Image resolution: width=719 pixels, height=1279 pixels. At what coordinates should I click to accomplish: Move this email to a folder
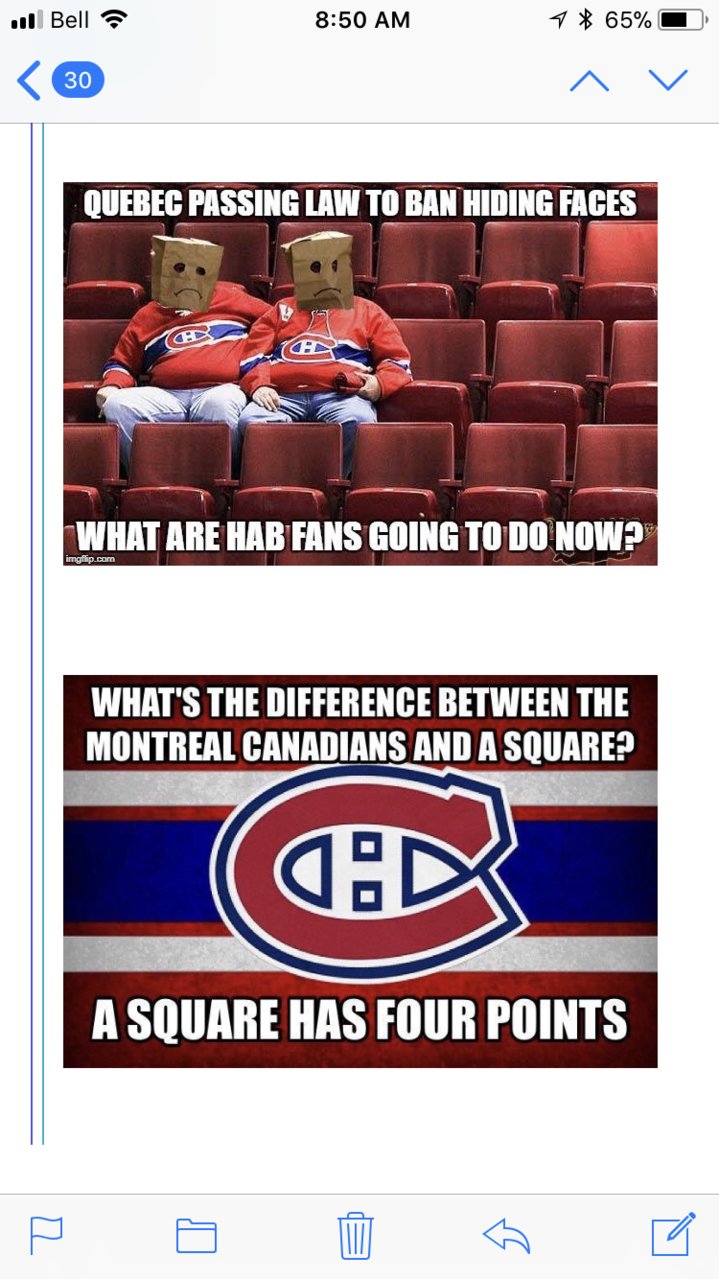tap(196, 1235)
